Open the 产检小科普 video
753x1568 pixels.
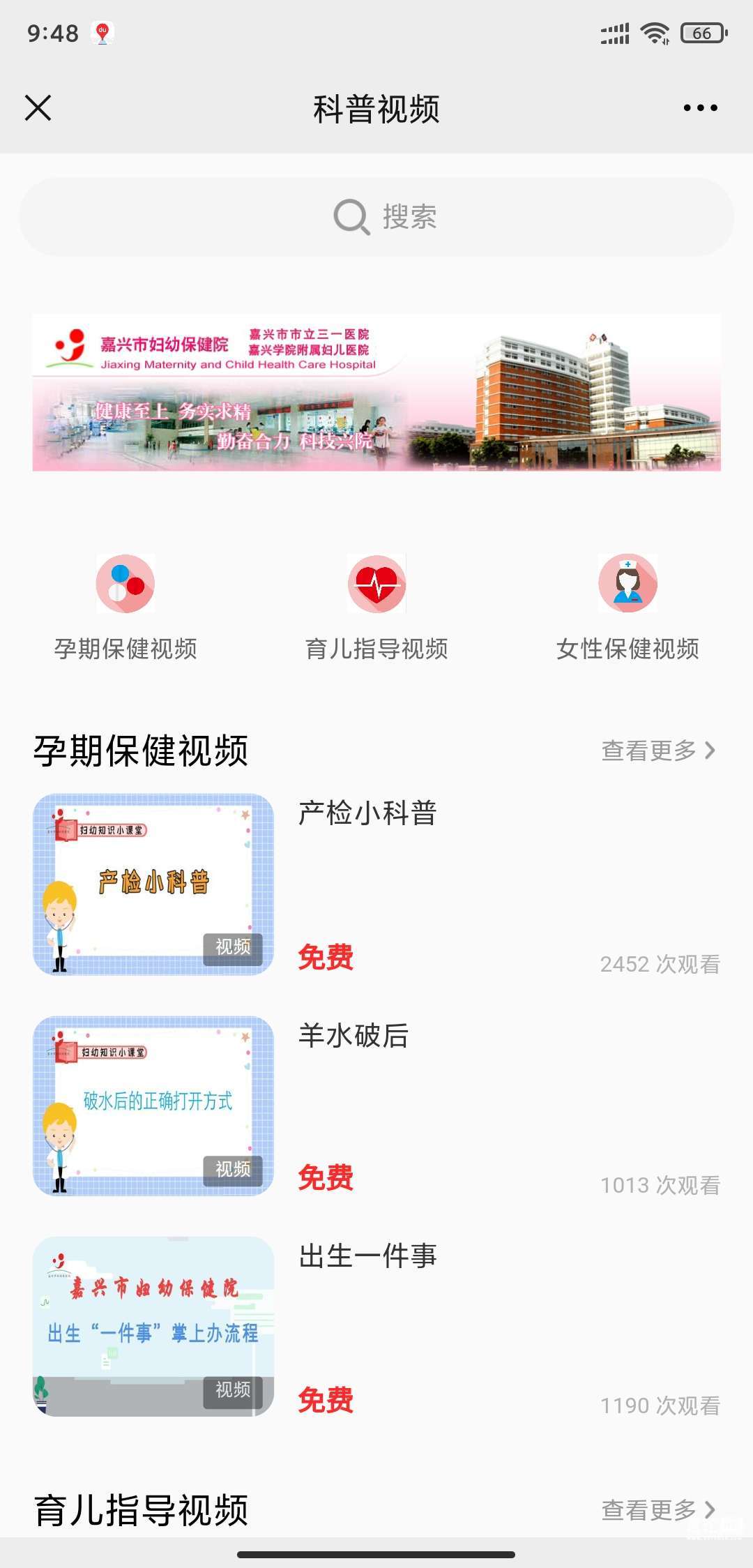pos(153,884)
